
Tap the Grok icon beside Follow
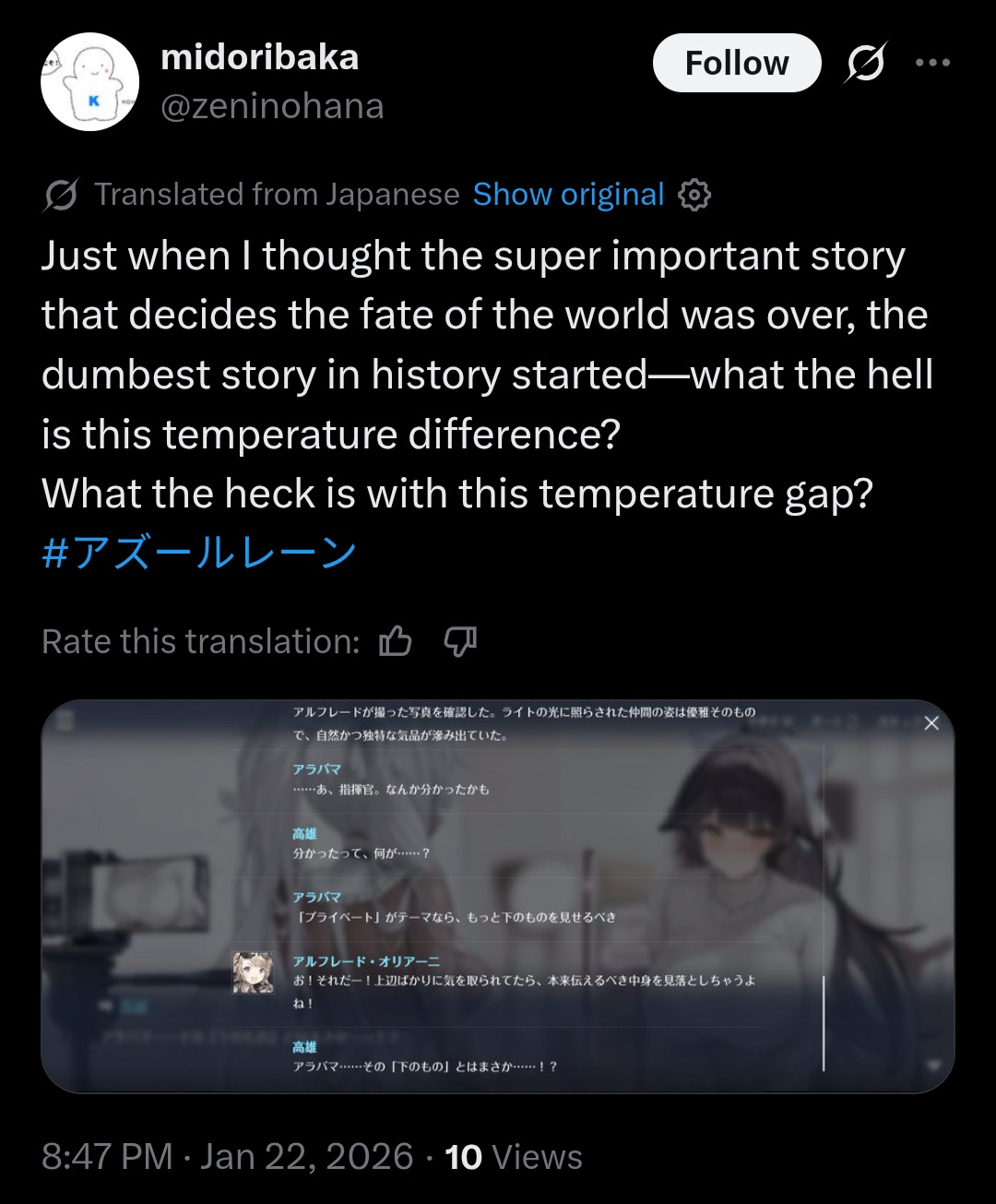[866, 63]
